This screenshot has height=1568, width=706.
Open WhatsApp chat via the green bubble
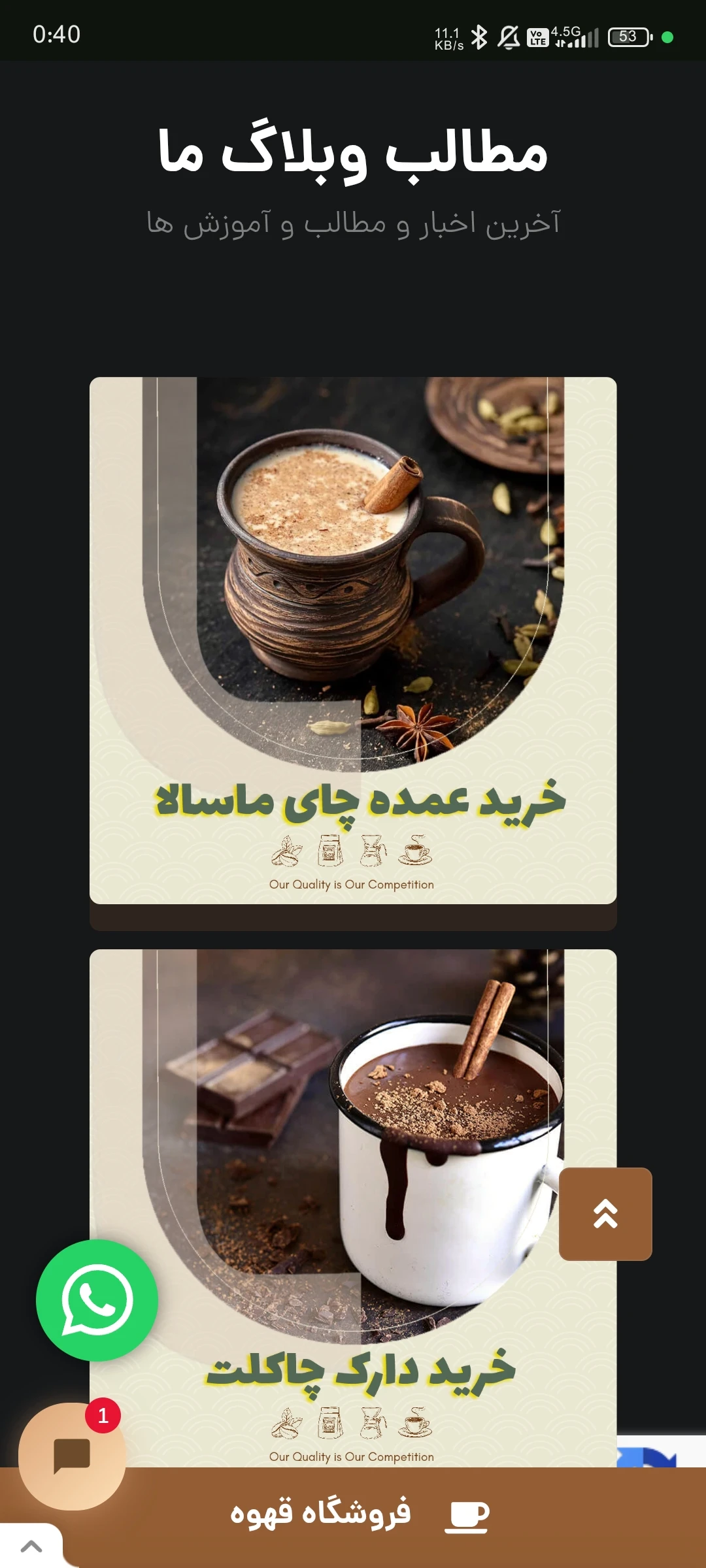pos(97,1300)
